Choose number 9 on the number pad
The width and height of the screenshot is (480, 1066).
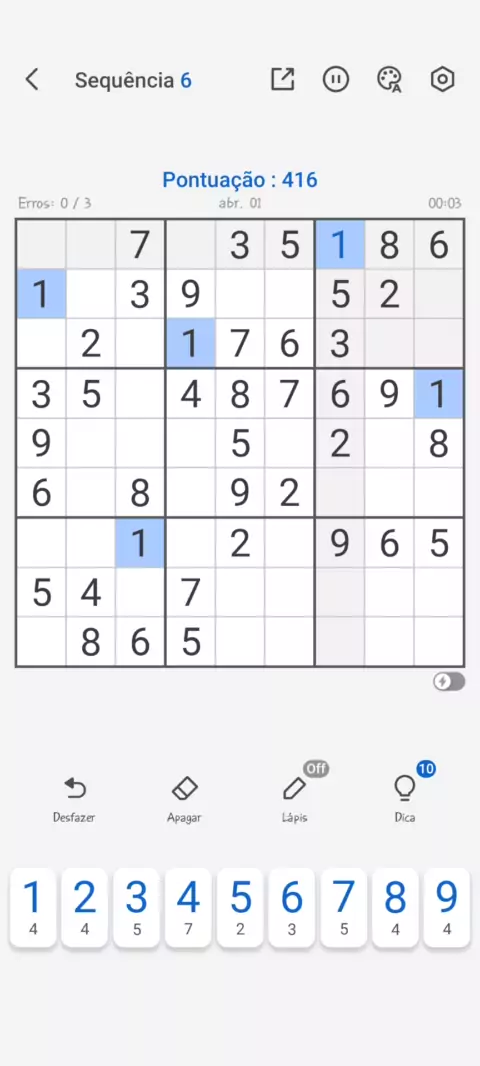(x=447, y=908)
